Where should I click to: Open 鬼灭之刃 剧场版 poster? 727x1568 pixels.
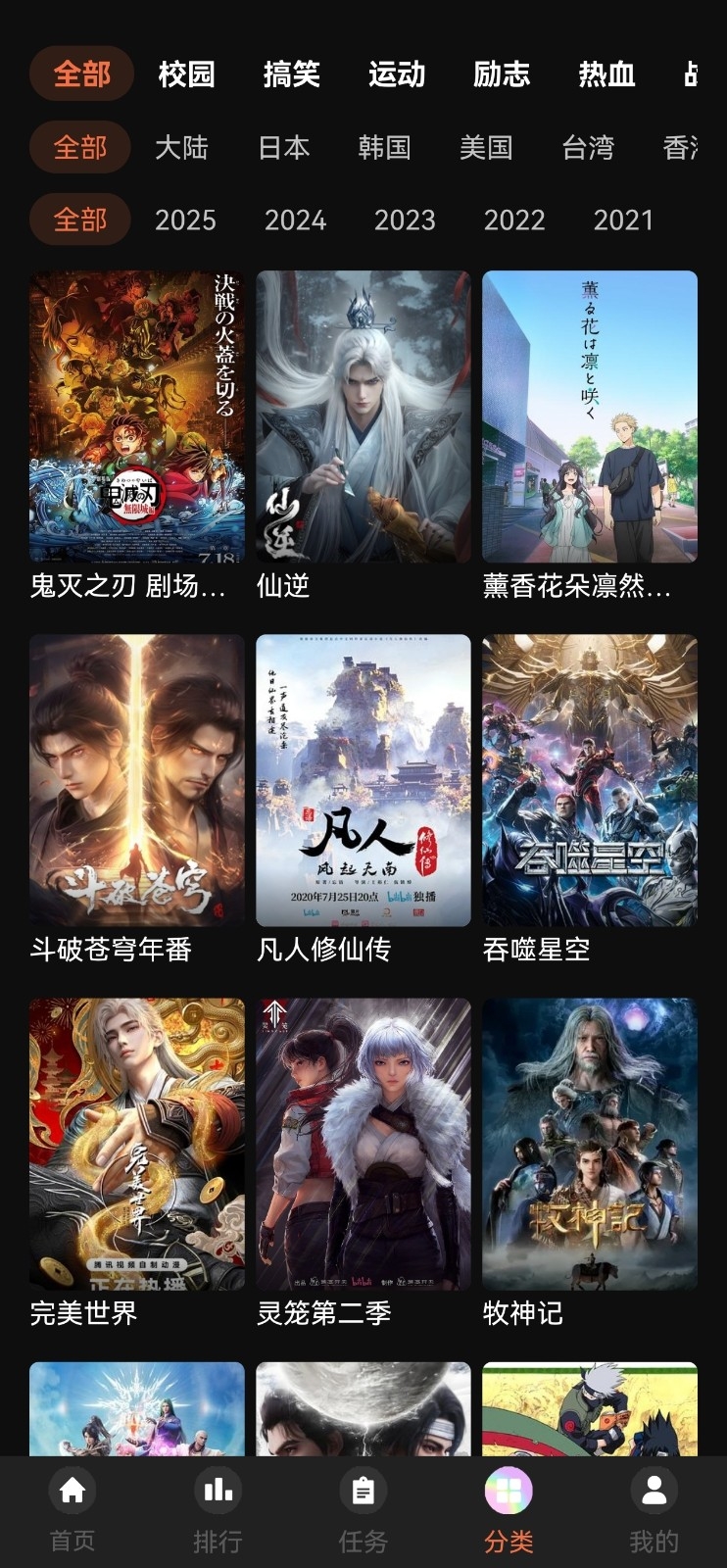tap(137, 416)
